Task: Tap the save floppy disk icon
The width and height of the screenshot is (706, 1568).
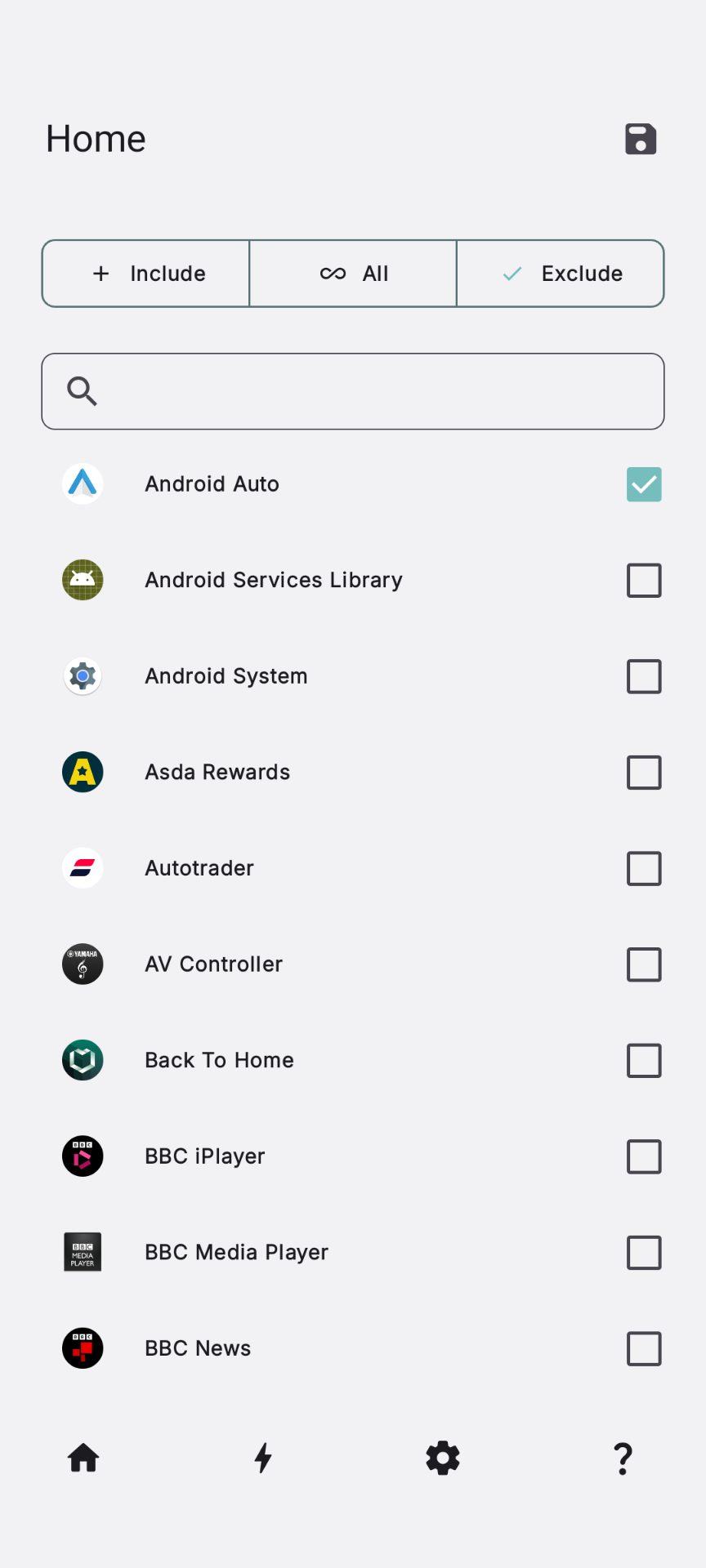Action: coord(641,139)
